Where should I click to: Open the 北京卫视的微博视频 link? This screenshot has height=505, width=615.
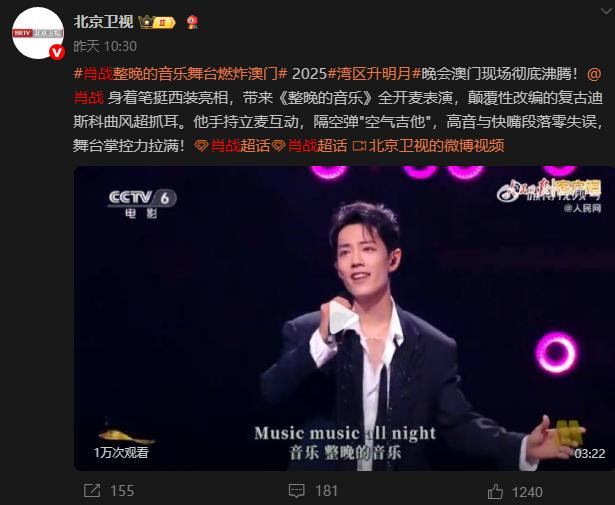pyautogui.click(x=430, y=145)
